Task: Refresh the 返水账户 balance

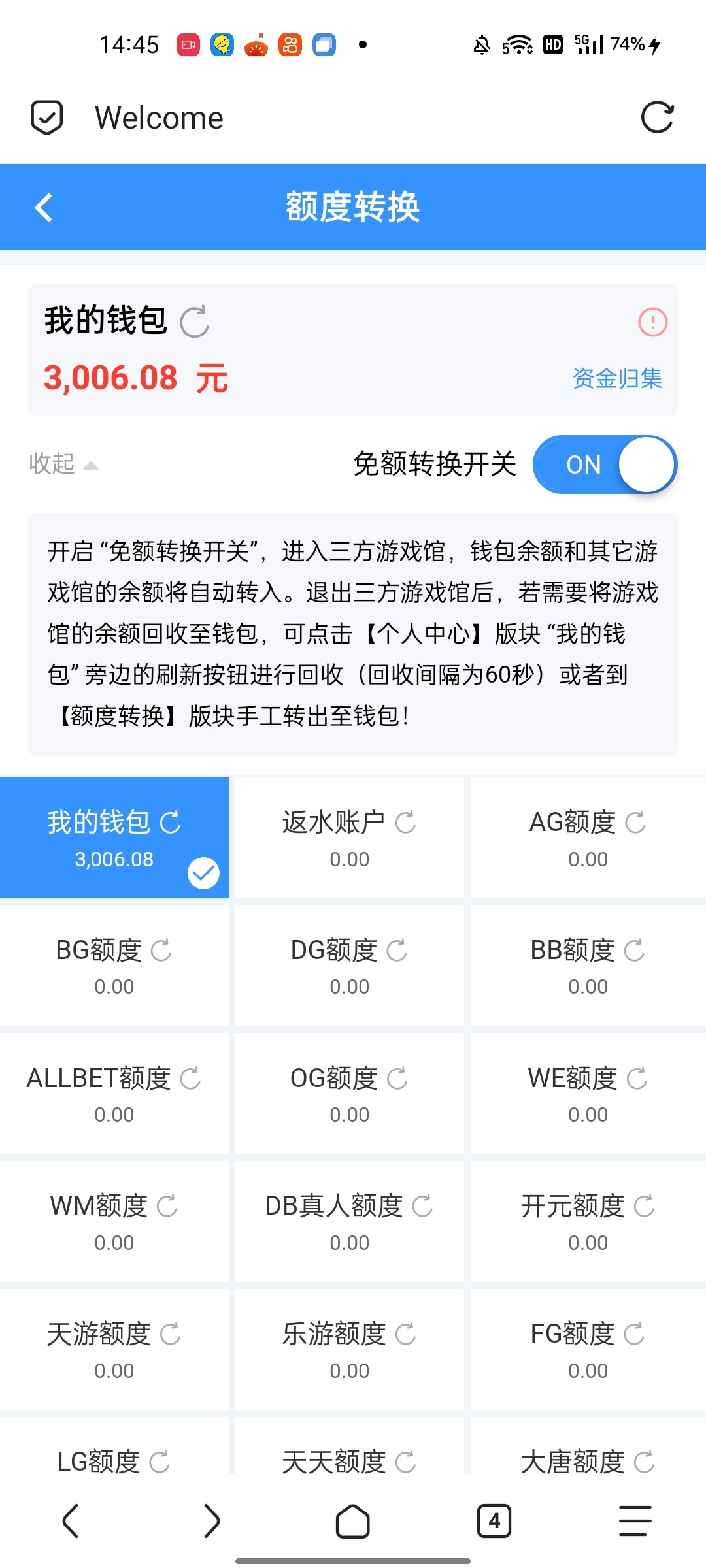Action: coord(405,821)
